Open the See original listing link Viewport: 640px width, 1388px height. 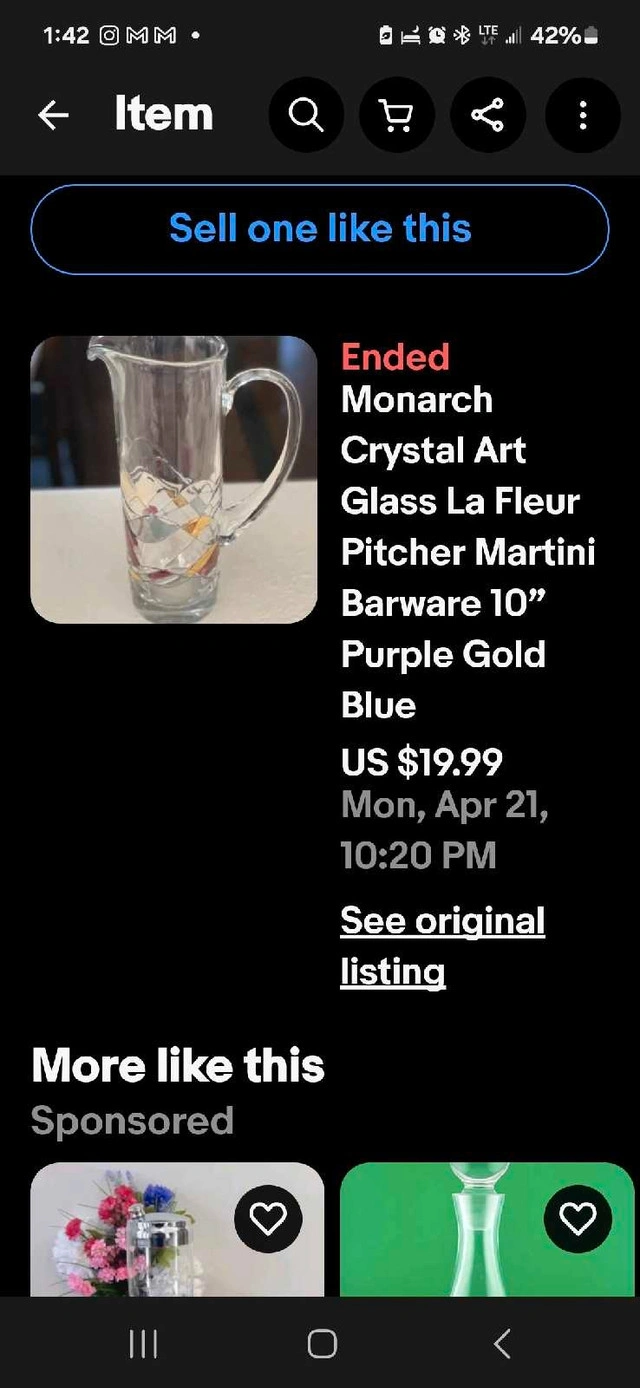[x=442, y=946]
